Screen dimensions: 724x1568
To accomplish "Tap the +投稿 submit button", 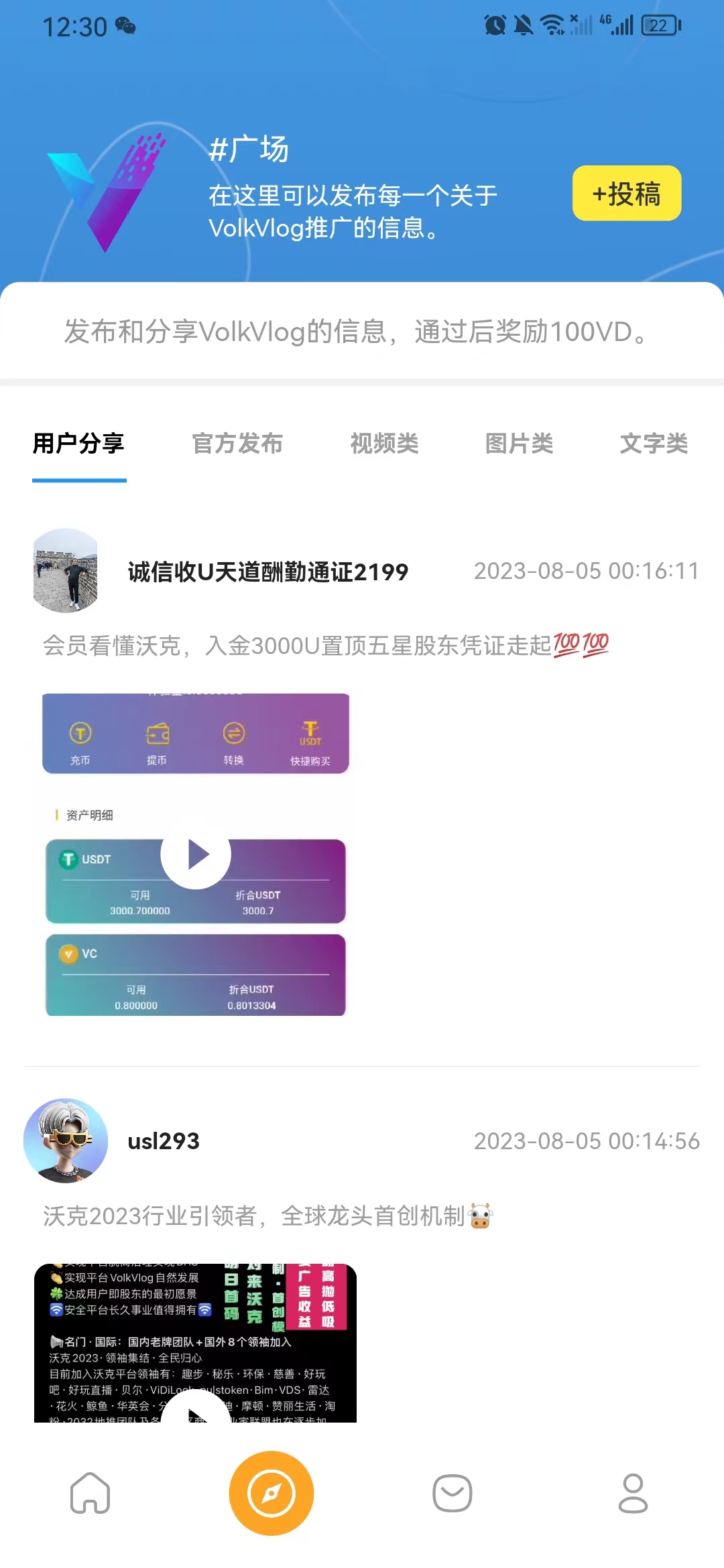I will [626, 193].
